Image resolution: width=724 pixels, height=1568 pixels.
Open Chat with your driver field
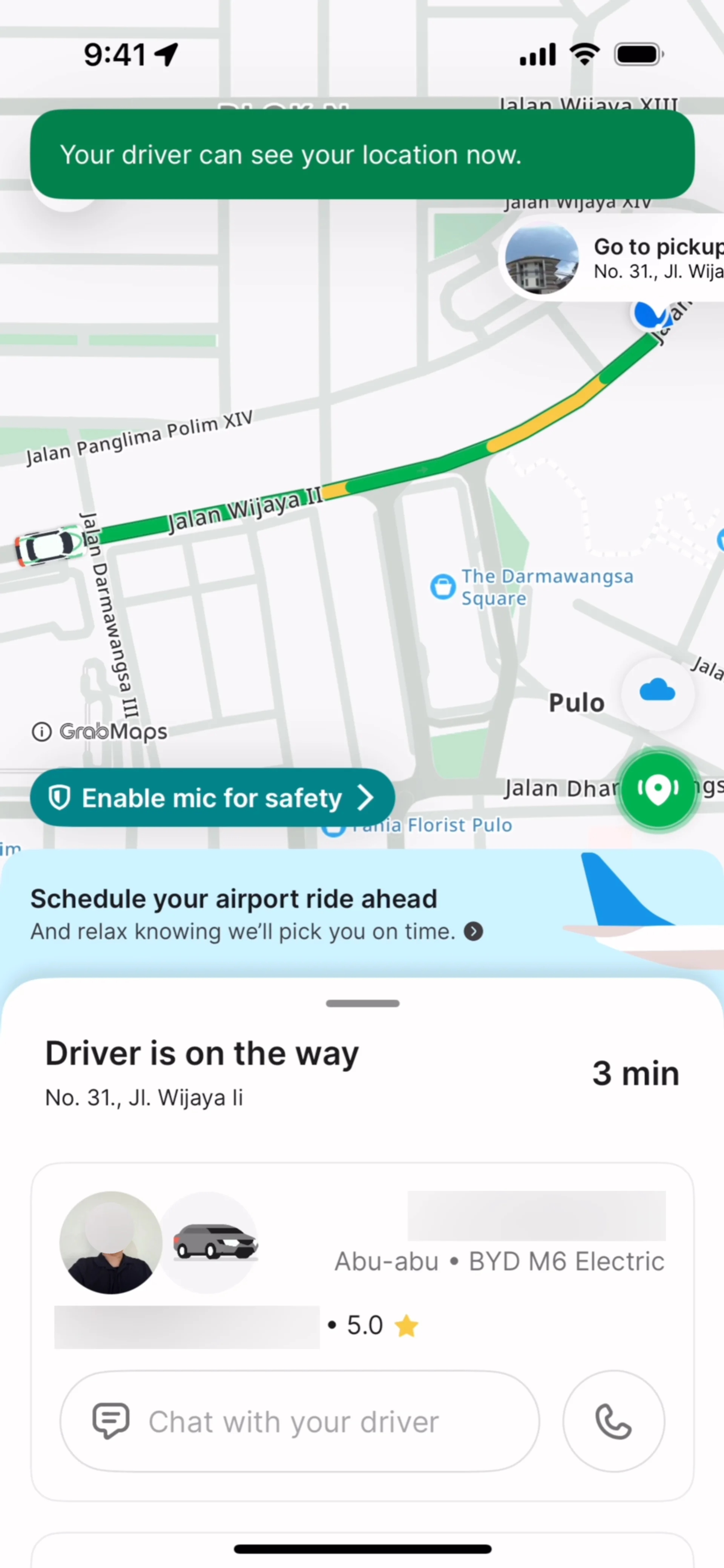point(299,1422)
